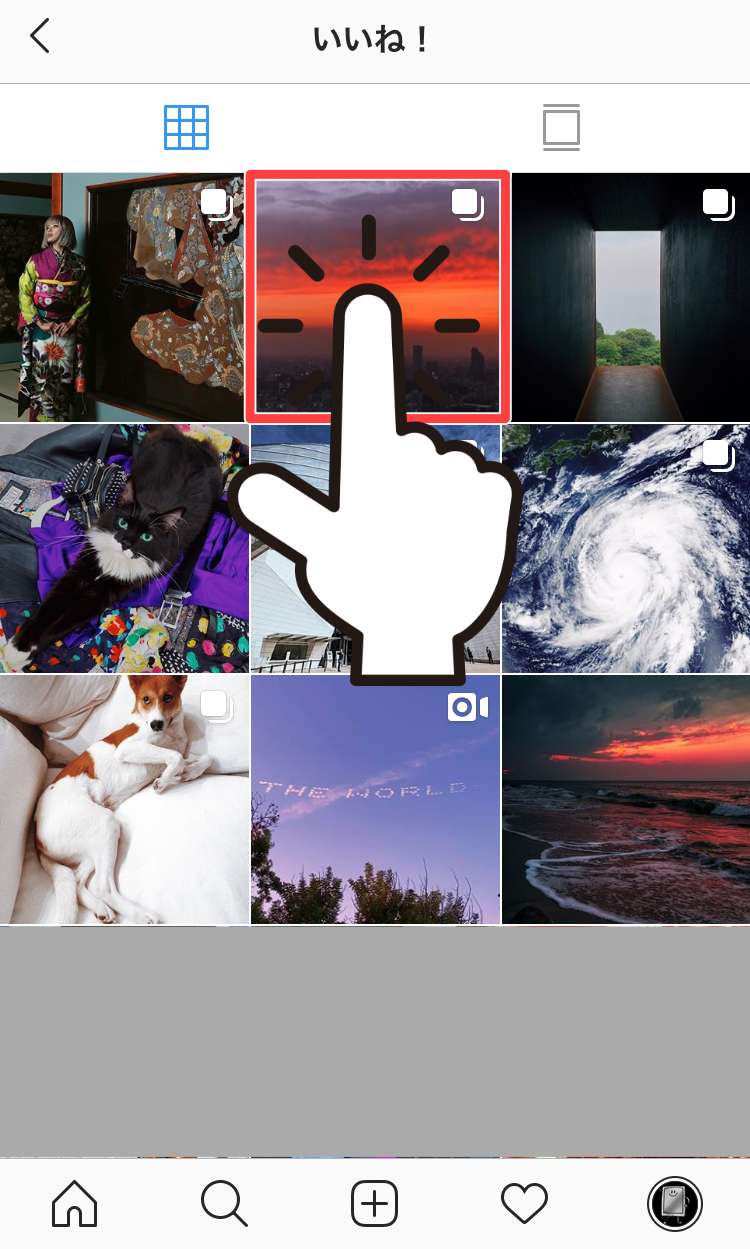Open the kimono display post
Viewport: 750px width, 1249px height.
click(x=122, y=297)
